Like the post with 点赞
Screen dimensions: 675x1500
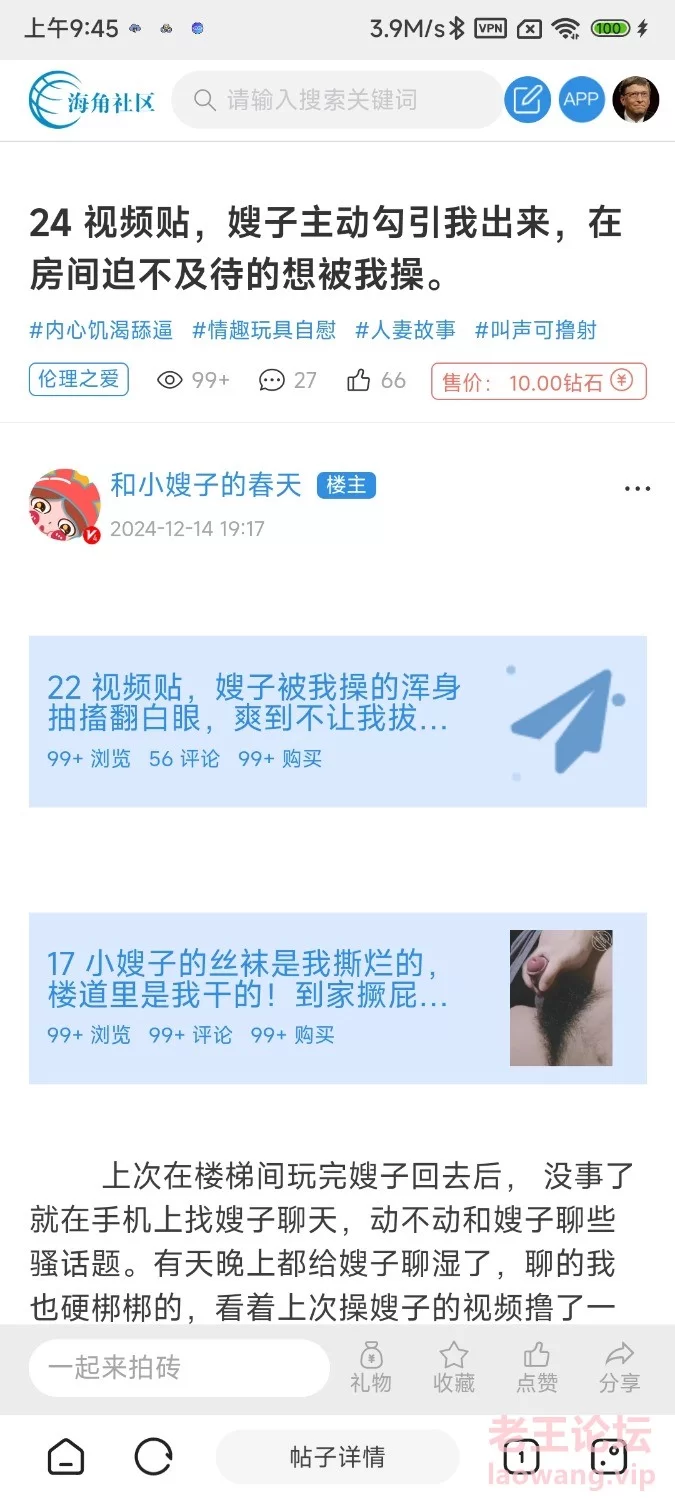point(536,1367)
